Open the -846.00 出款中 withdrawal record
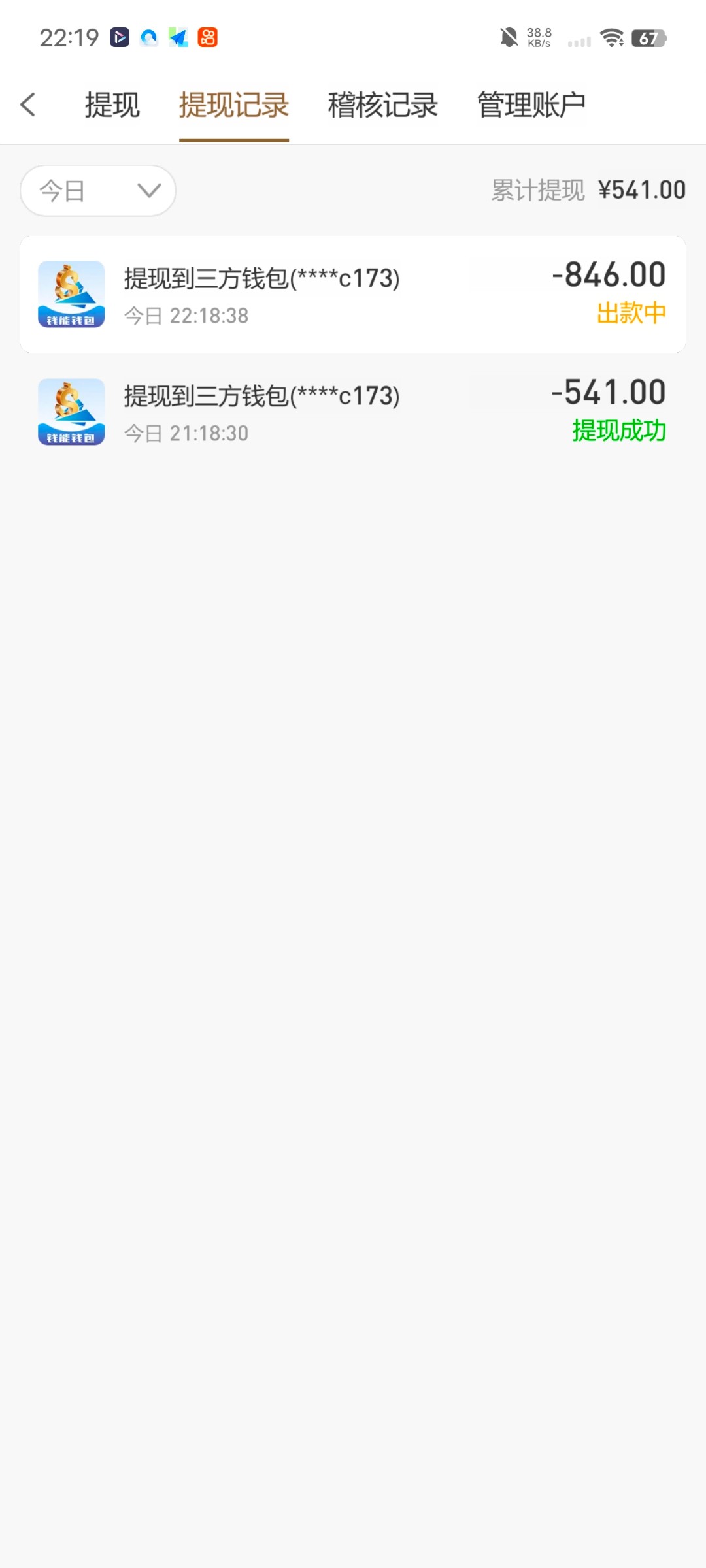 (353, 295)
